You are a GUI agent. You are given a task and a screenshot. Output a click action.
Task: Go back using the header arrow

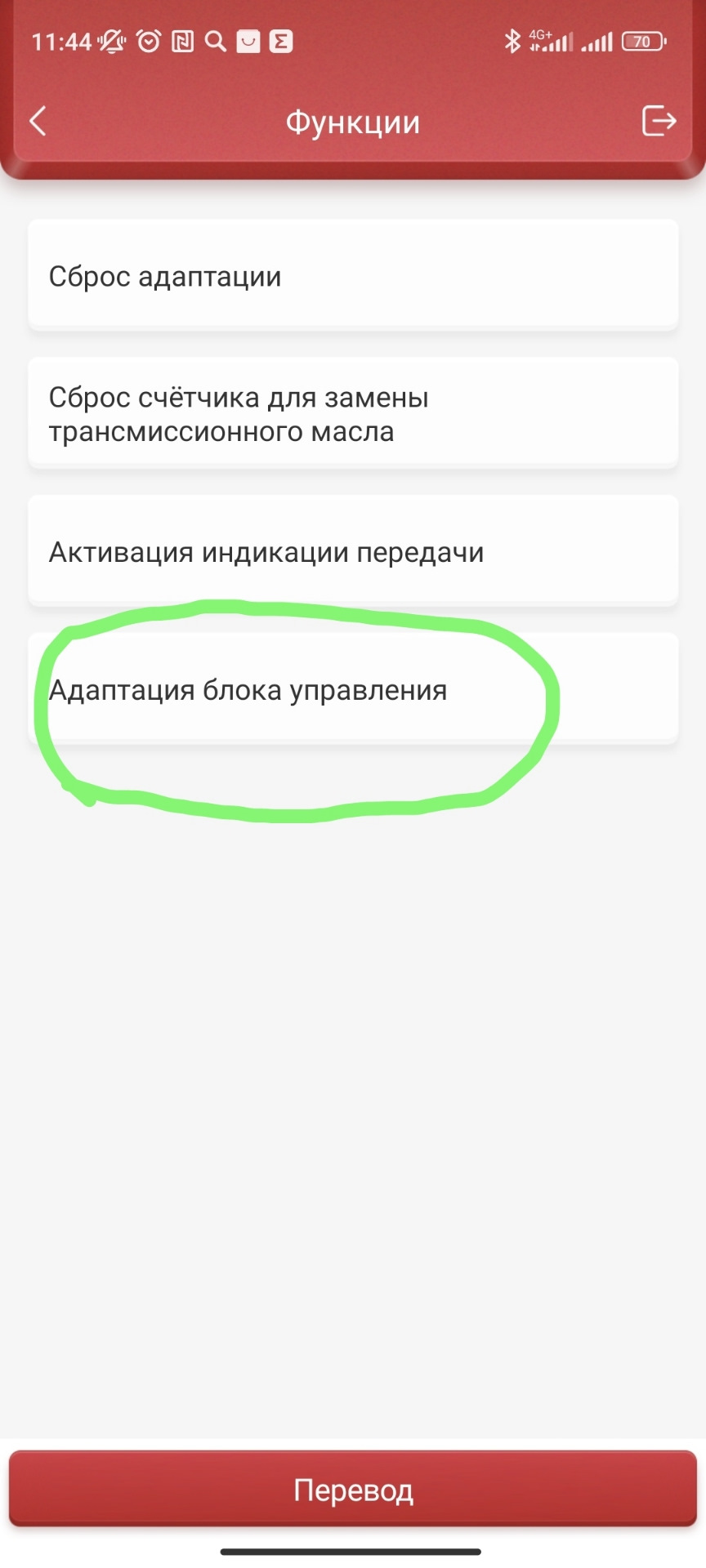(38, 121)
